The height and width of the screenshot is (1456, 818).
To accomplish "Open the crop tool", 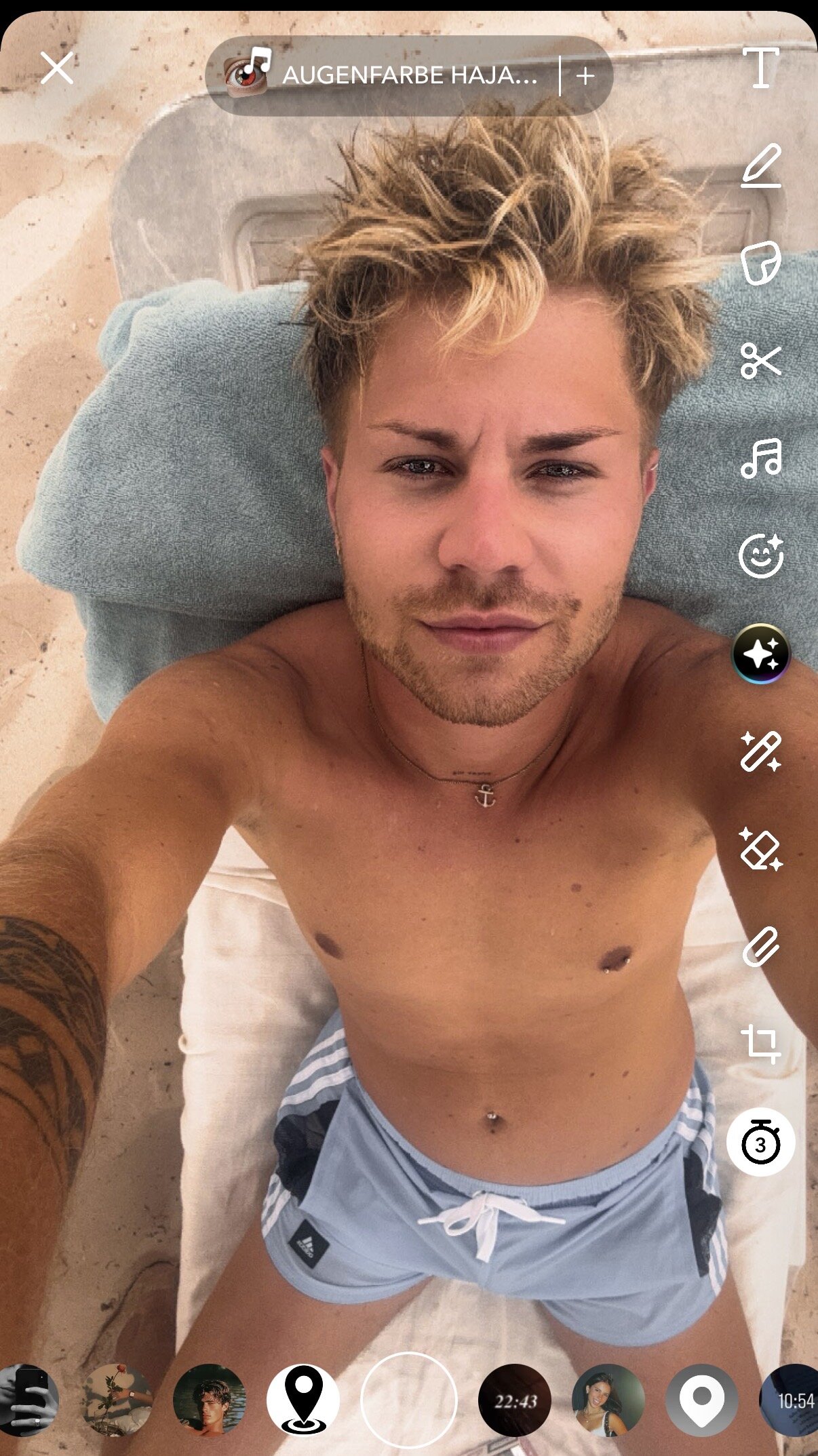I will 761,1044.
